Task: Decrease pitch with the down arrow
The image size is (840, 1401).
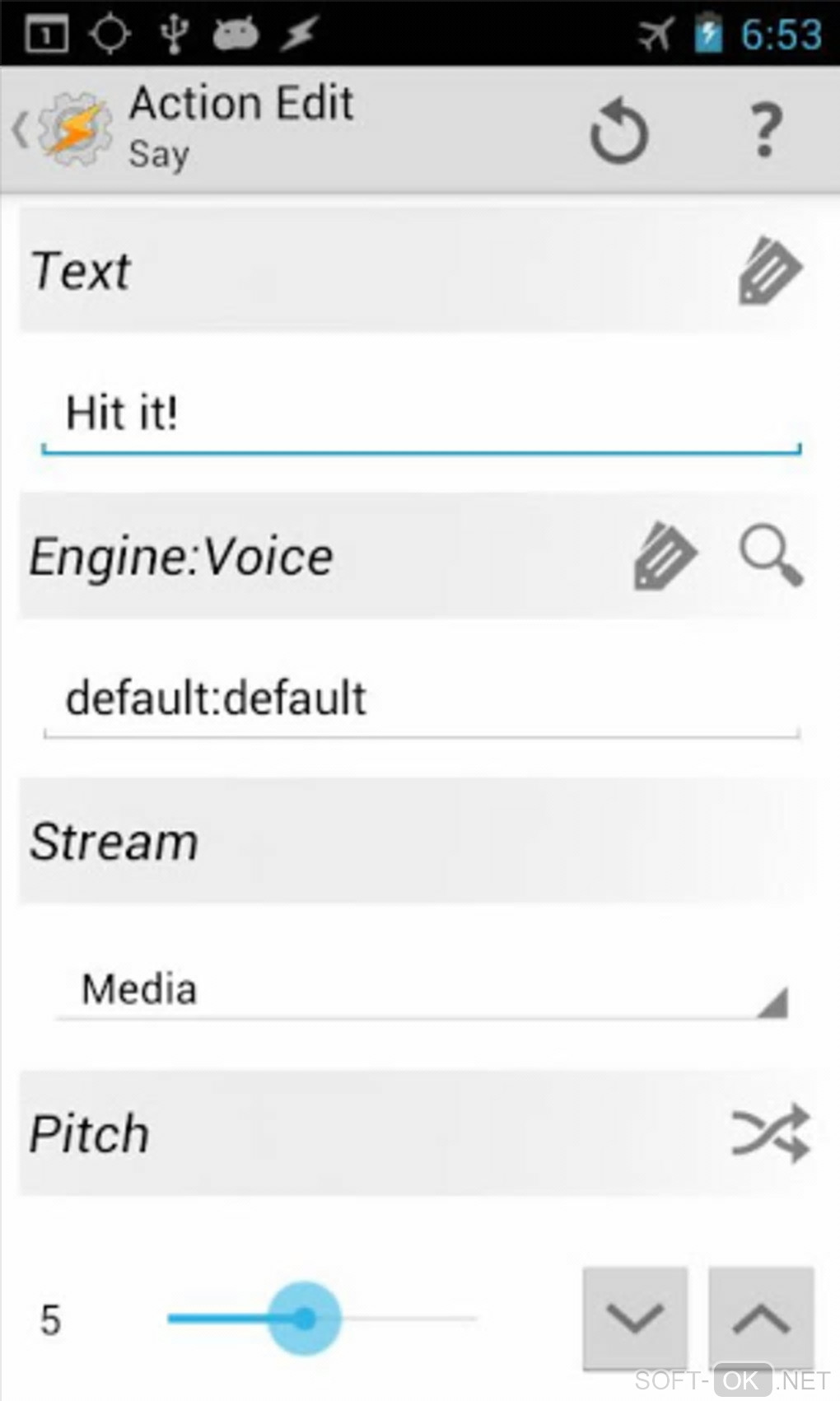Action: 635,1318
